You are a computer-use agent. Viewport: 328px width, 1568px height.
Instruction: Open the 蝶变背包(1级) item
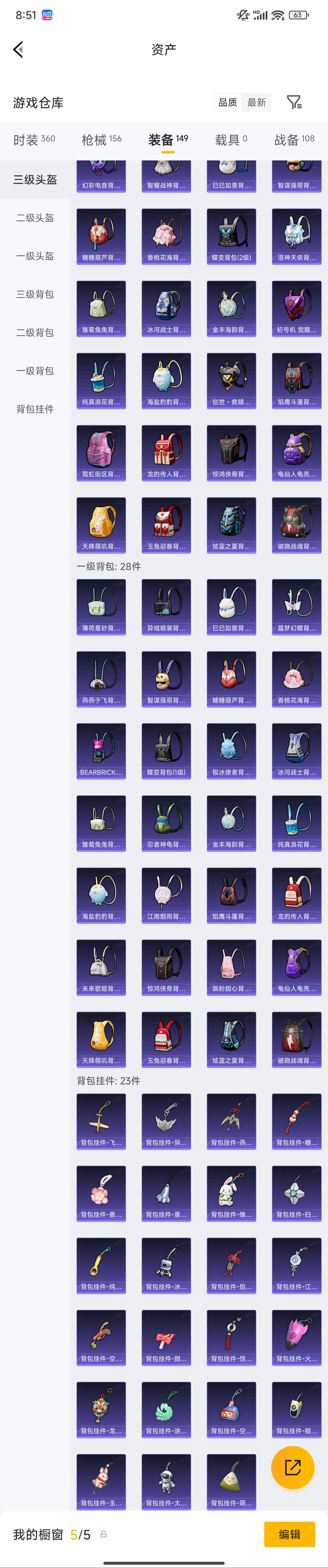(166, 750)
